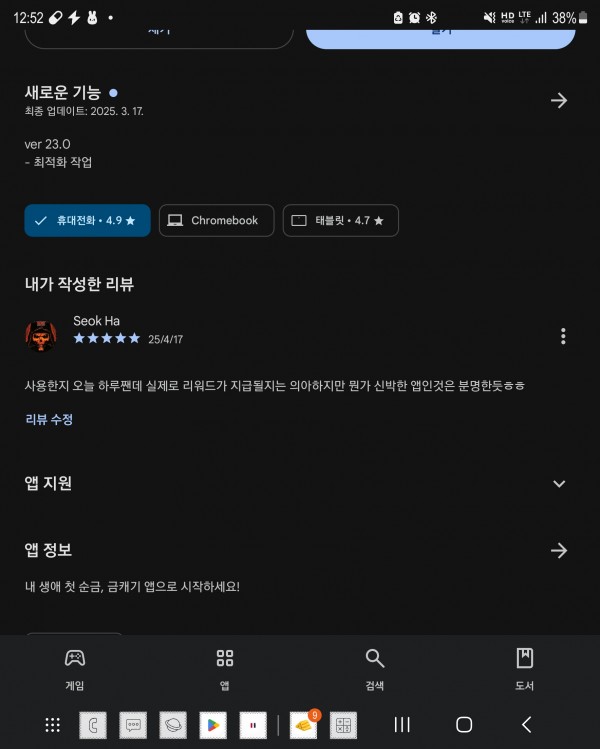The height and width of the screenshot is (749, 600).
Task: Switch to the 도서 tab
Action: click(x=524, y=668)
